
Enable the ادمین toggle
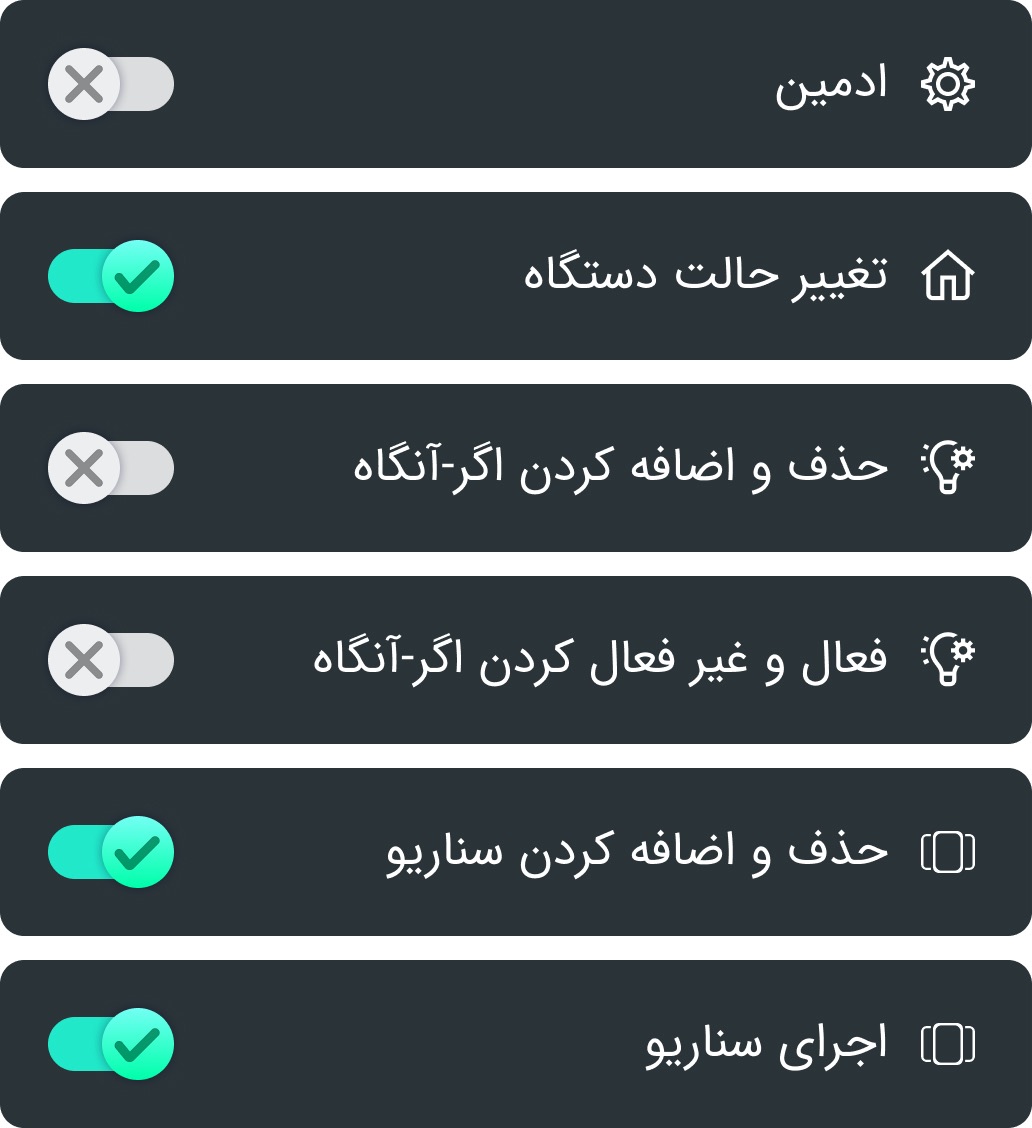point(111,84)
